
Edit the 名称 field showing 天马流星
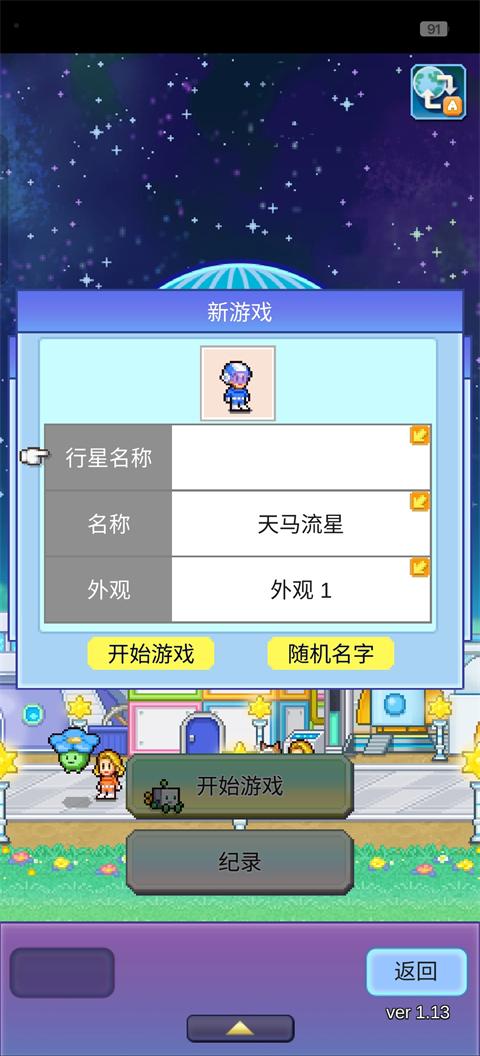301,523
